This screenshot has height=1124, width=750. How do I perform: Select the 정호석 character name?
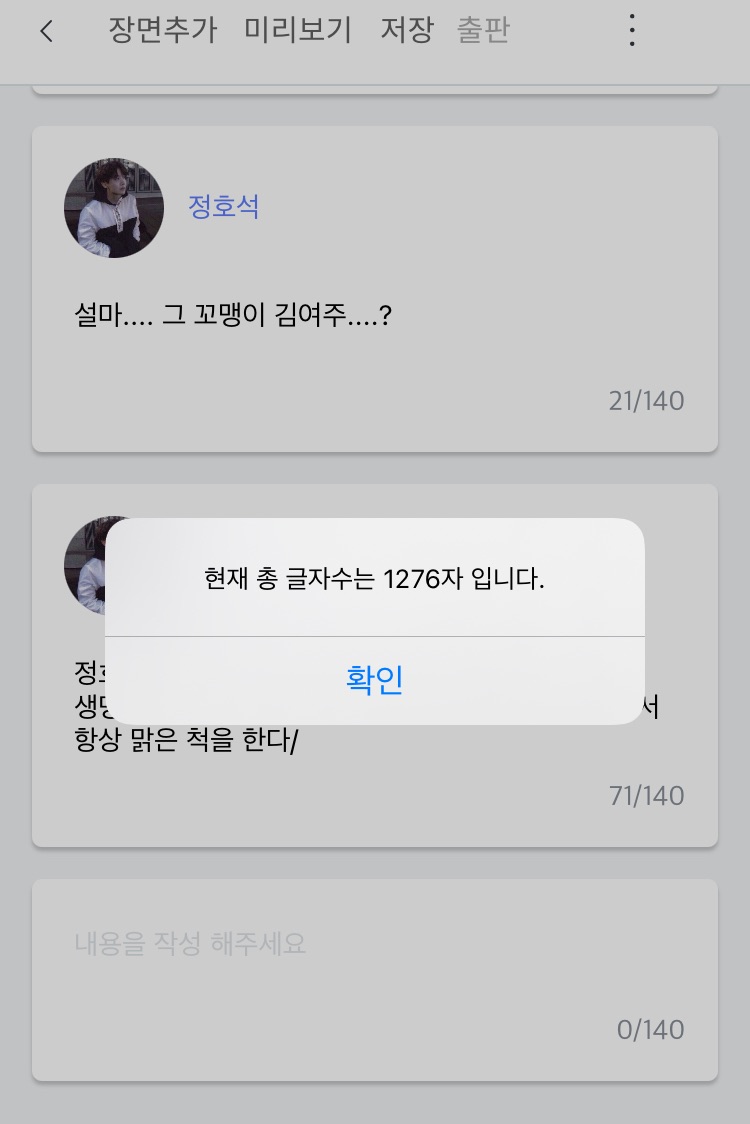(x=224, y=207)
